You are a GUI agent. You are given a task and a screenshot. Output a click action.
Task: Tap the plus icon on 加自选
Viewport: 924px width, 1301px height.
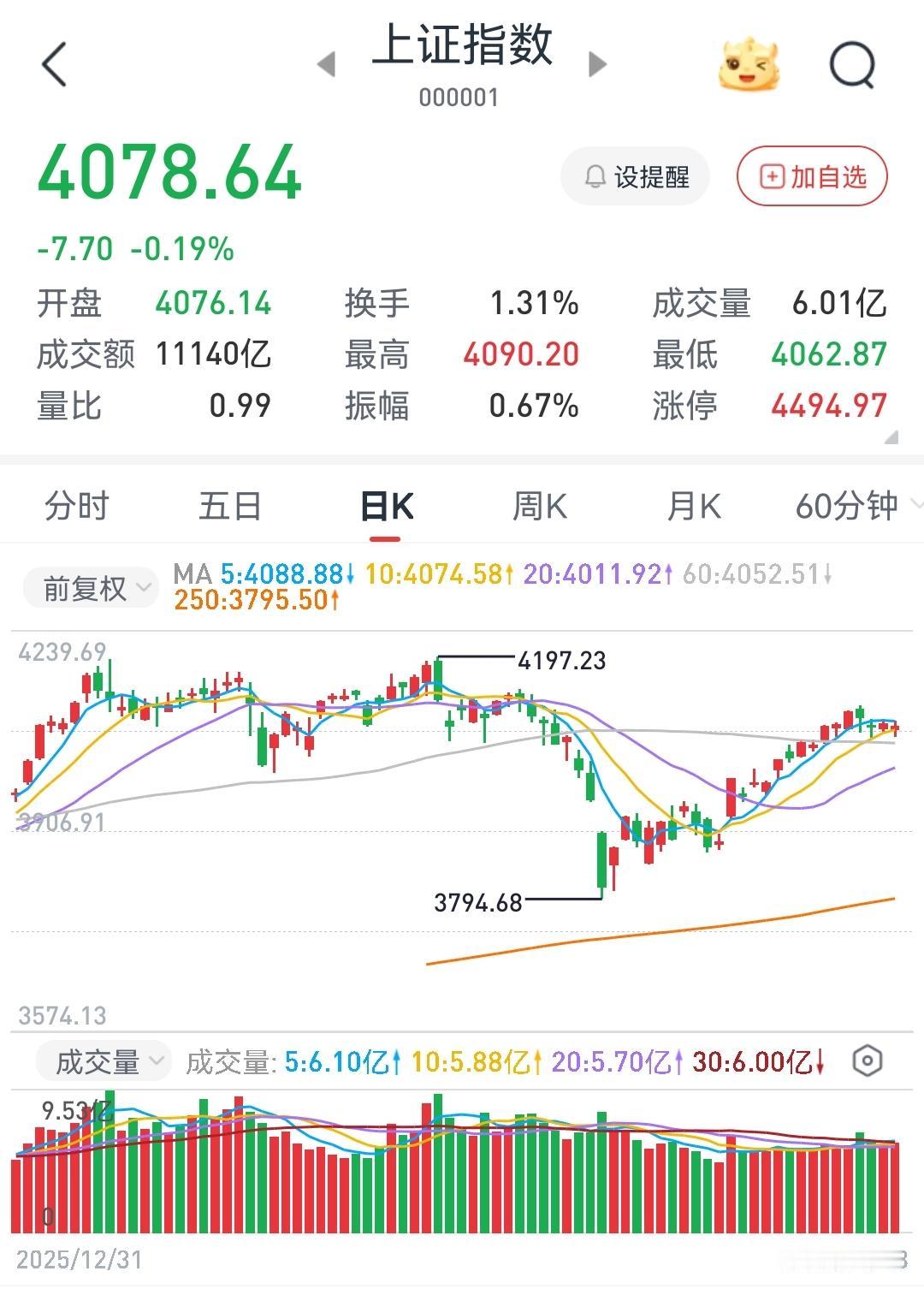click(x=769, y=175)
